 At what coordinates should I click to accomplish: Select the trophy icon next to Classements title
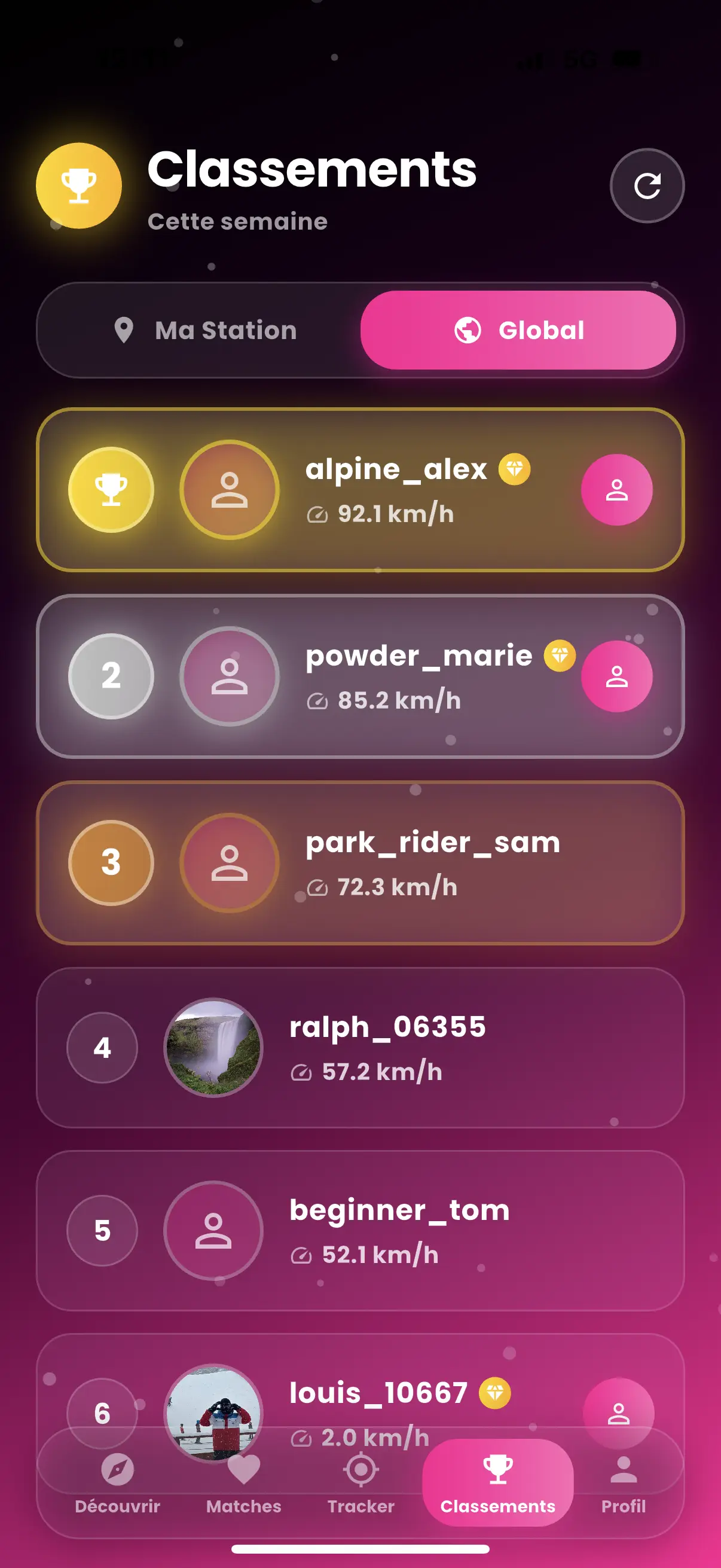click(x=78, y=187)
